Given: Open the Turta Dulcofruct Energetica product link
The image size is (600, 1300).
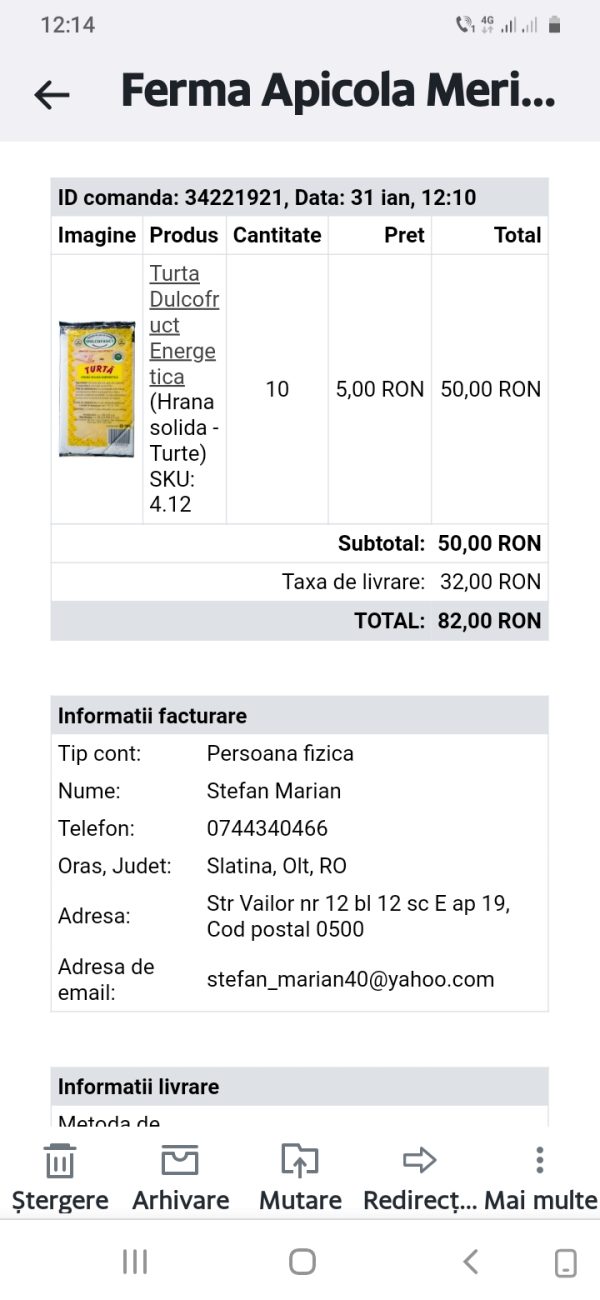Looking at the screenshot, I should [x=183, y=325].
